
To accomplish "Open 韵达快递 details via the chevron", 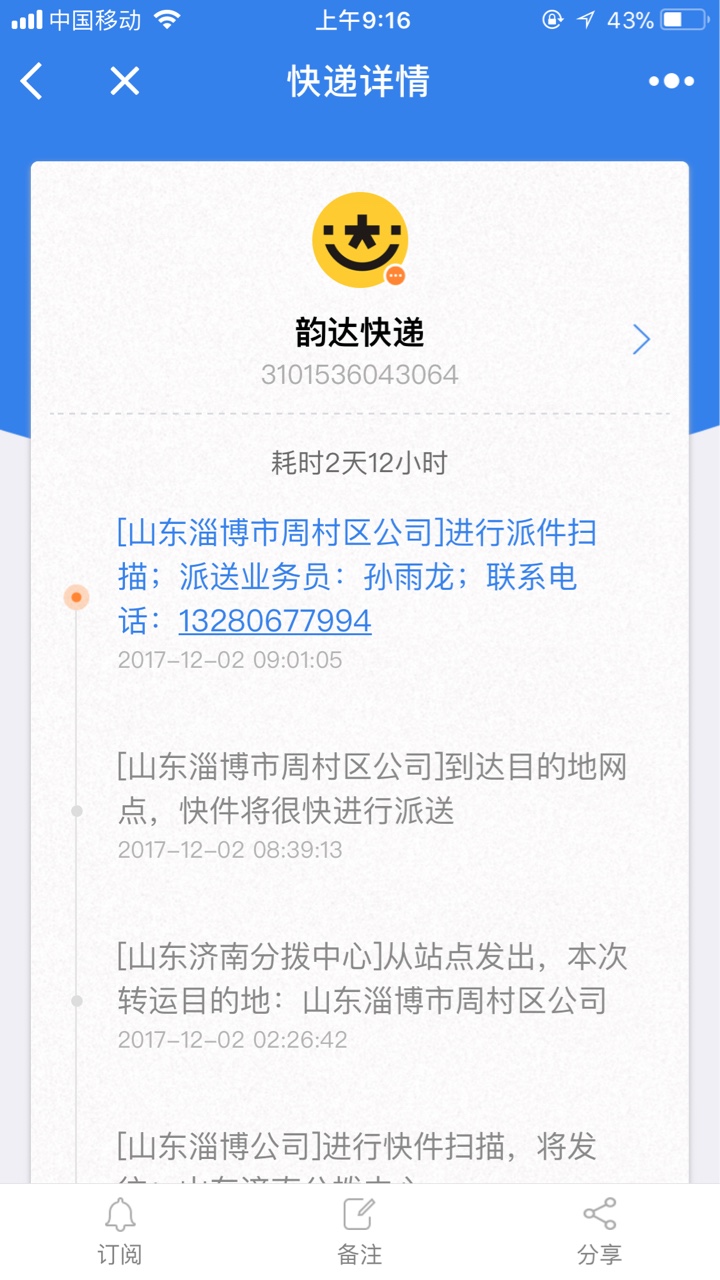I will 641,340.
